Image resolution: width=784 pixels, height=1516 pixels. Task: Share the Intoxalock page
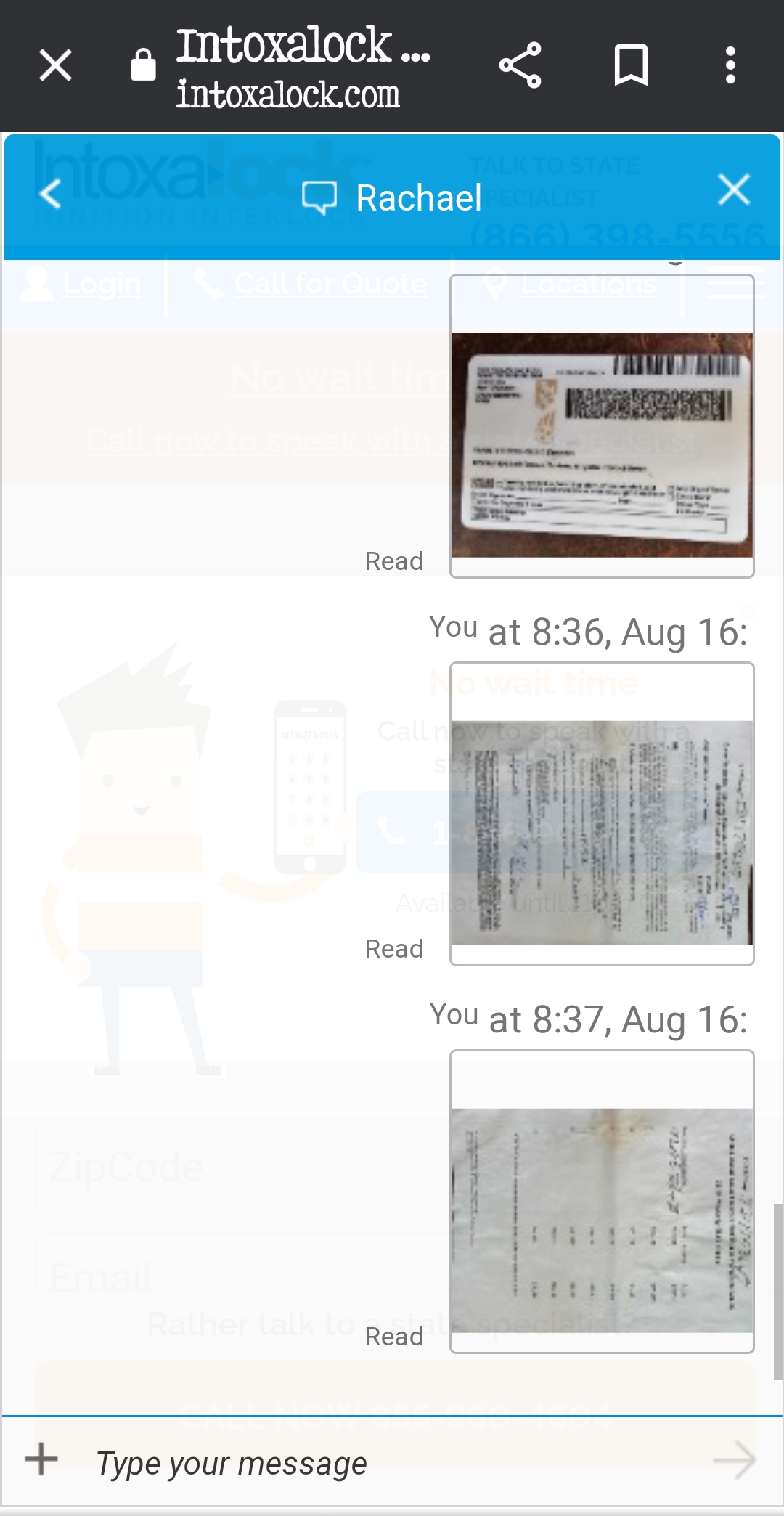coord(520,65)
